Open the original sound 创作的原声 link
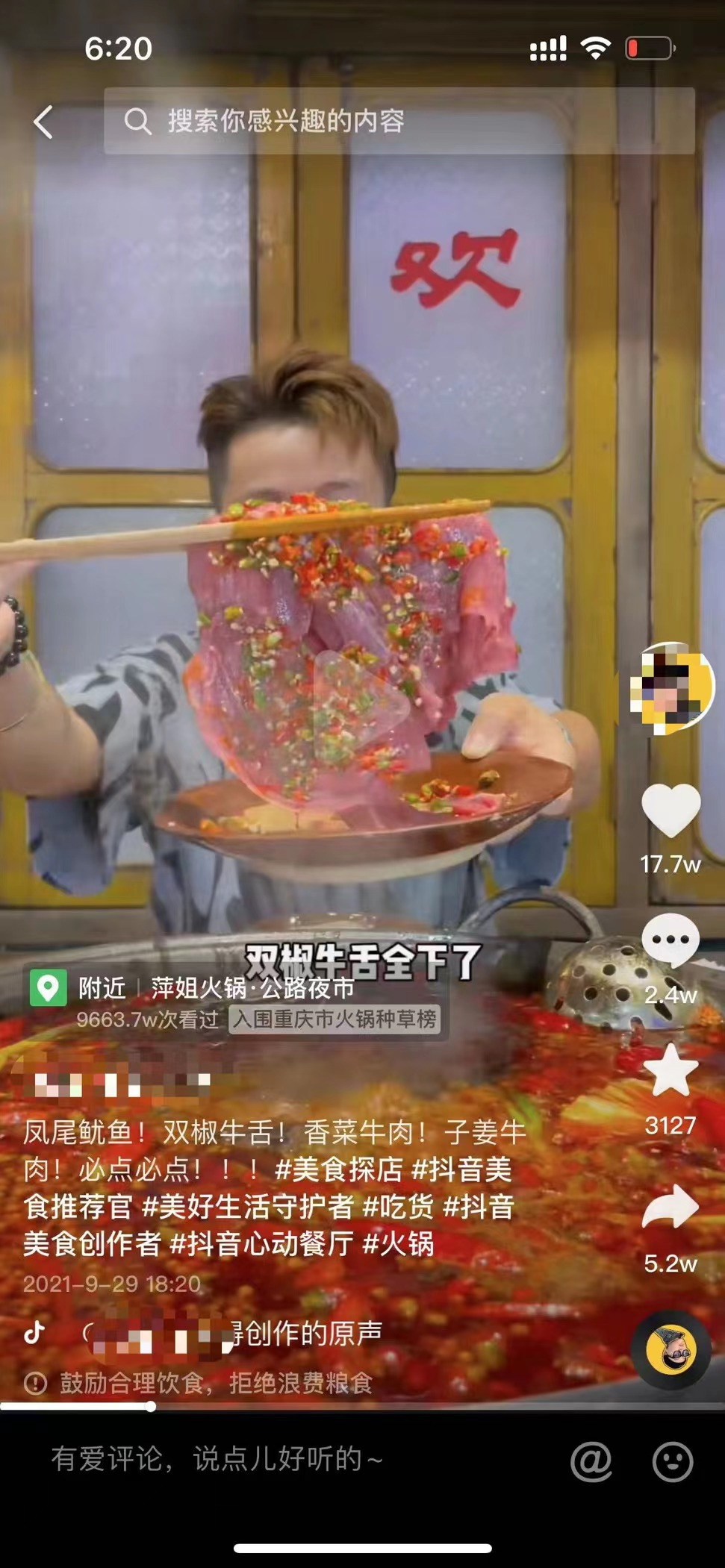Image resolution: width=725 pixels, height=1568 pixels. point(306,1334)
